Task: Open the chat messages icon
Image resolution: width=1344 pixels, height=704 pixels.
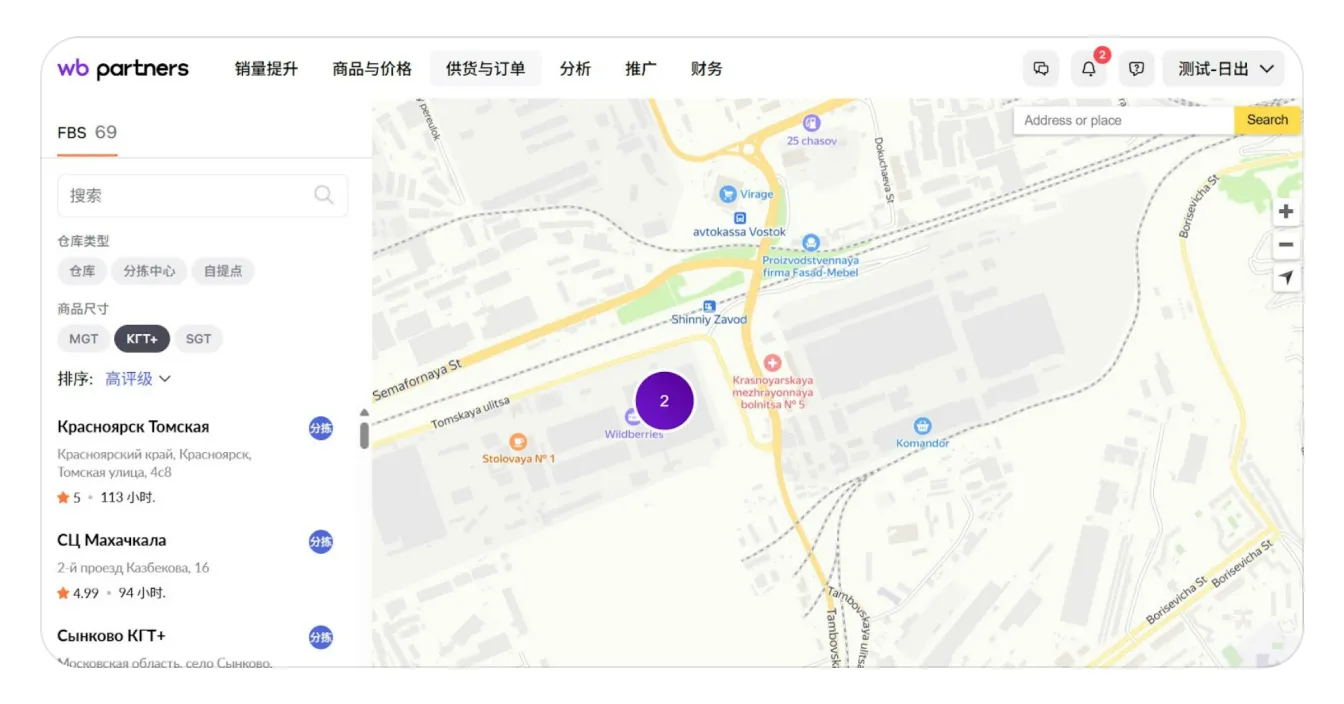Action: click(x=1041, y=69)
